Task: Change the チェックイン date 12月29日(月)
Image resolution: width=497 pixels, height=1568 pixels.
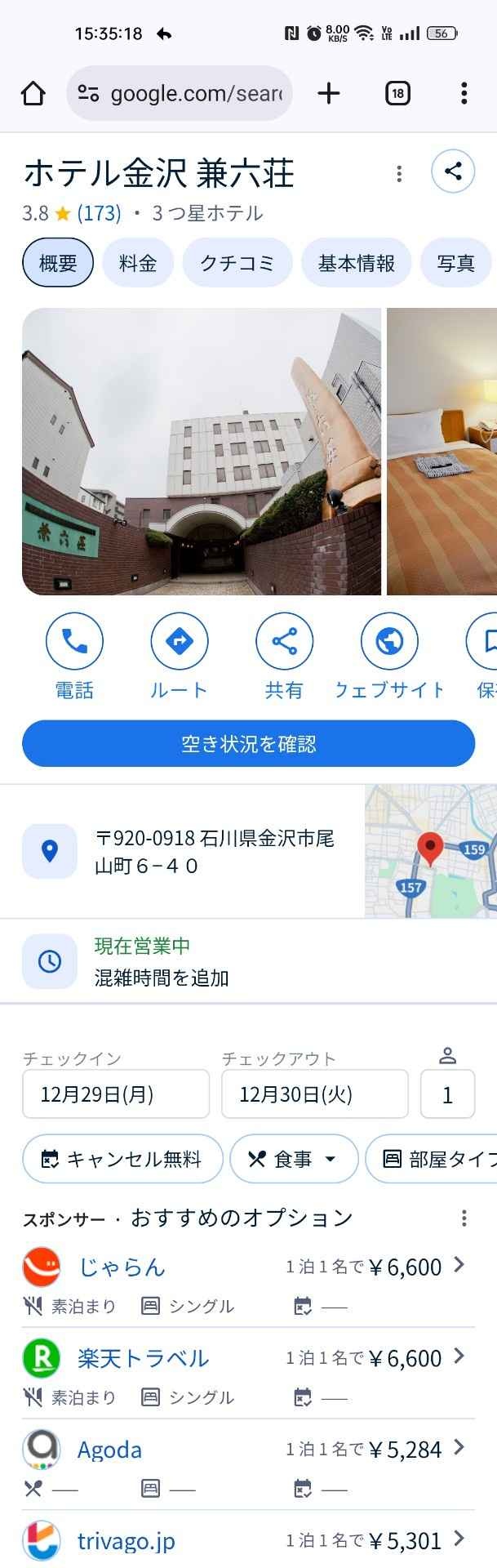Action: point(116,1094)
